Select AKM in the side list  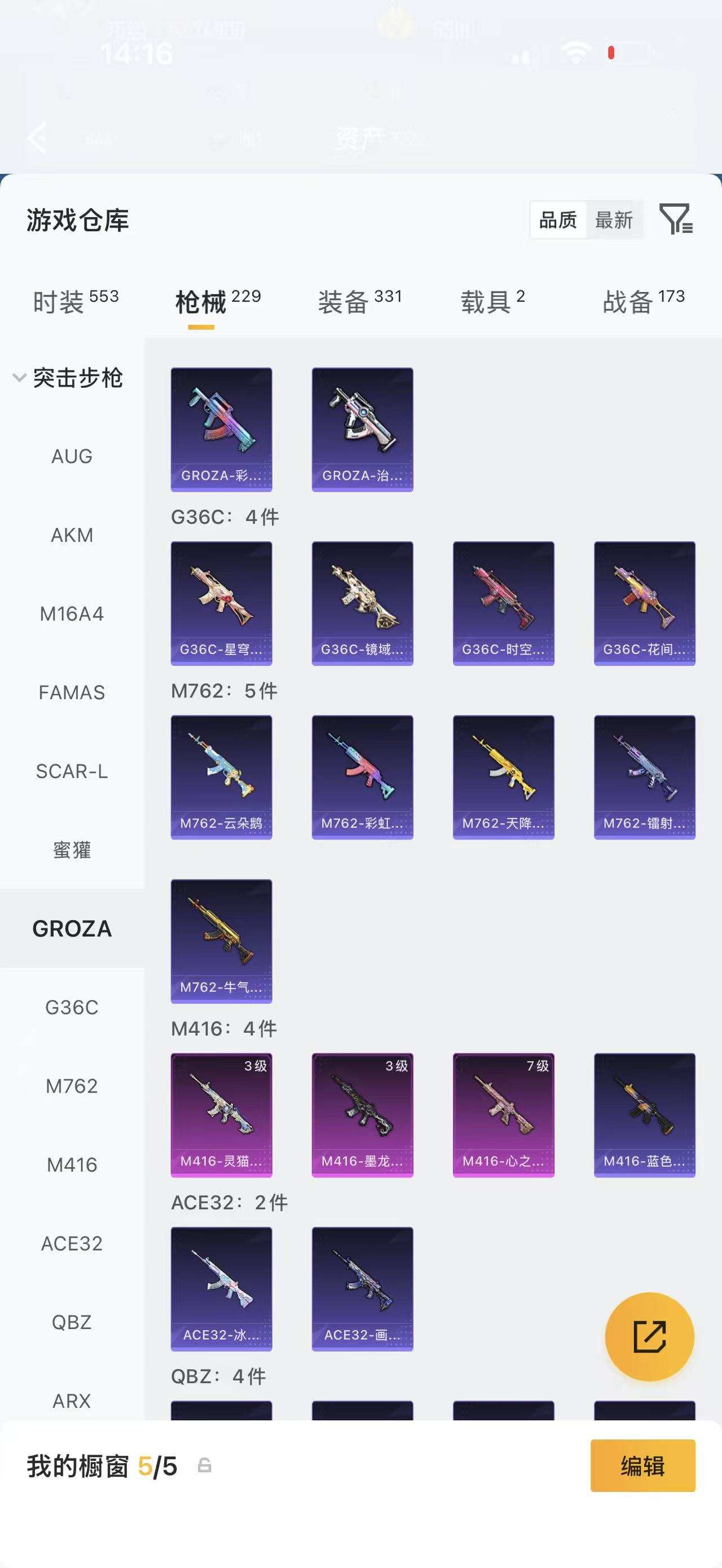click(72, 535)
